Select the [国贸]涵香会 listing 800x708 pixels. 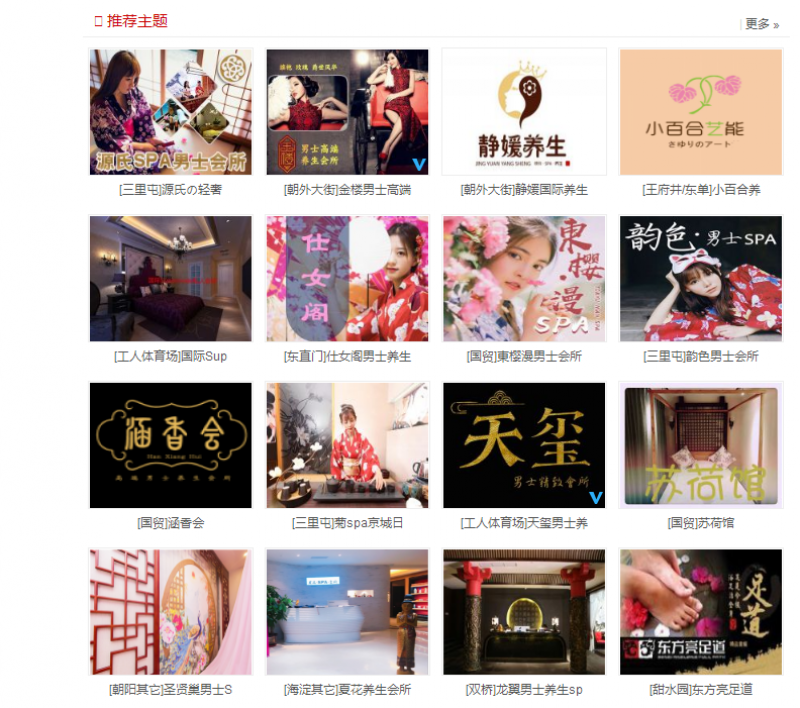pos(170,445)
